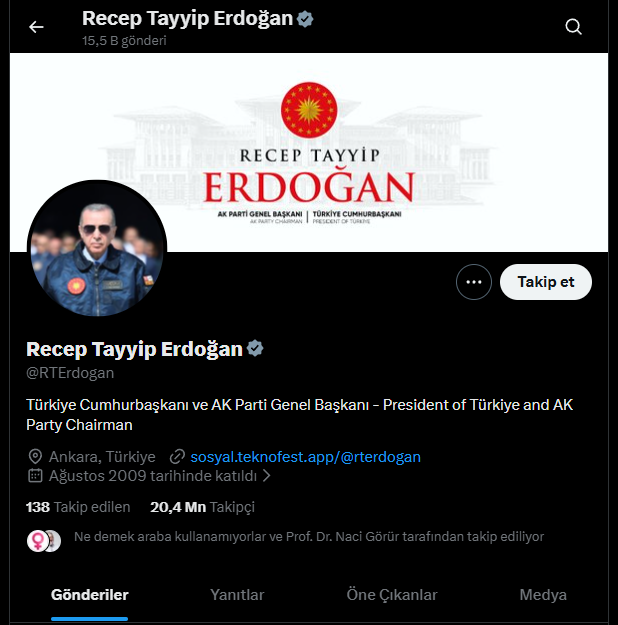Image resolution: width=618 pixels, height=625 pixels.
Task: Open the three-dot more options menu
Action: (474, 282)
